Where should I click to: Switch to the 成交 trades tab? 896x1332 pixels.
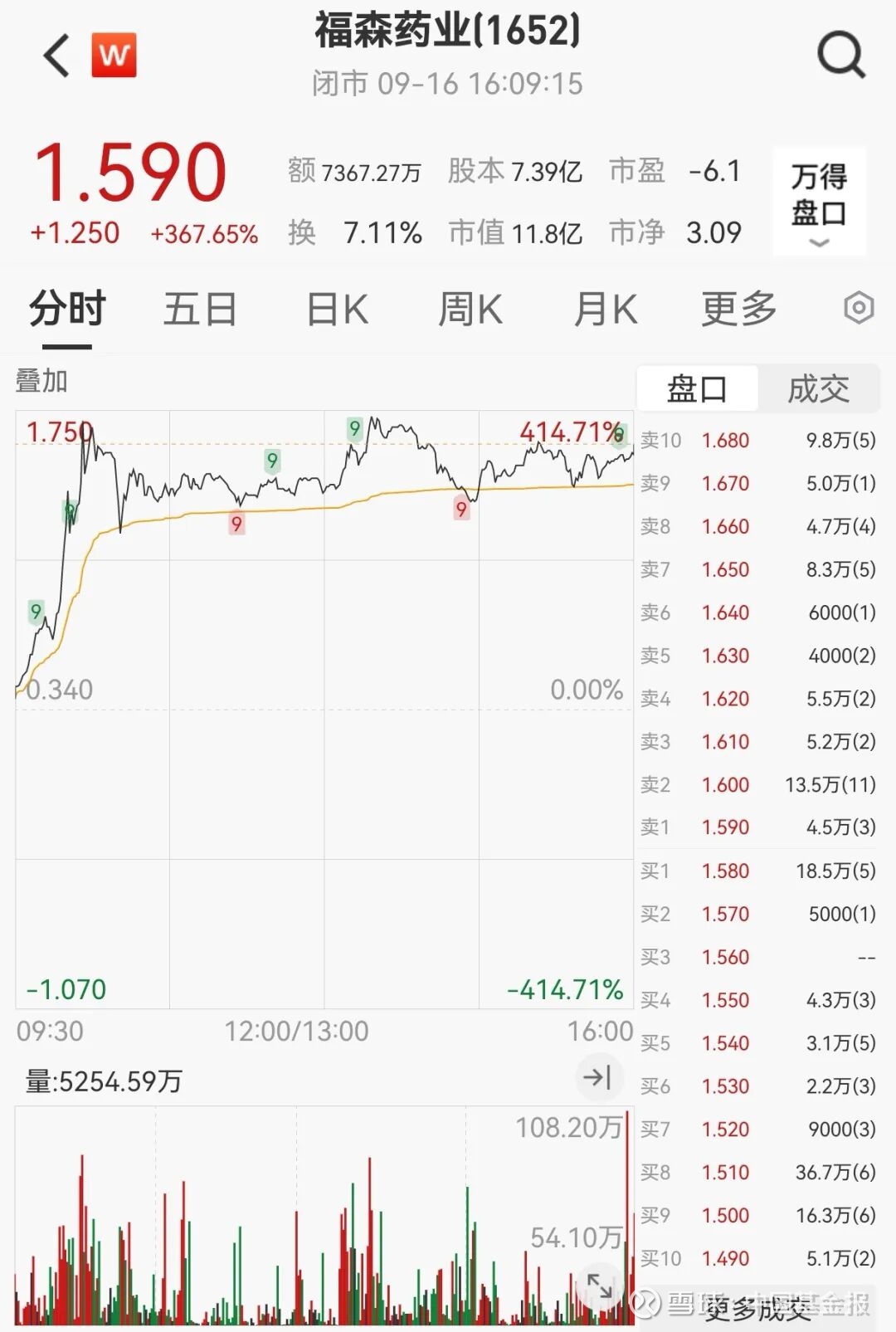tap(819, 388)
